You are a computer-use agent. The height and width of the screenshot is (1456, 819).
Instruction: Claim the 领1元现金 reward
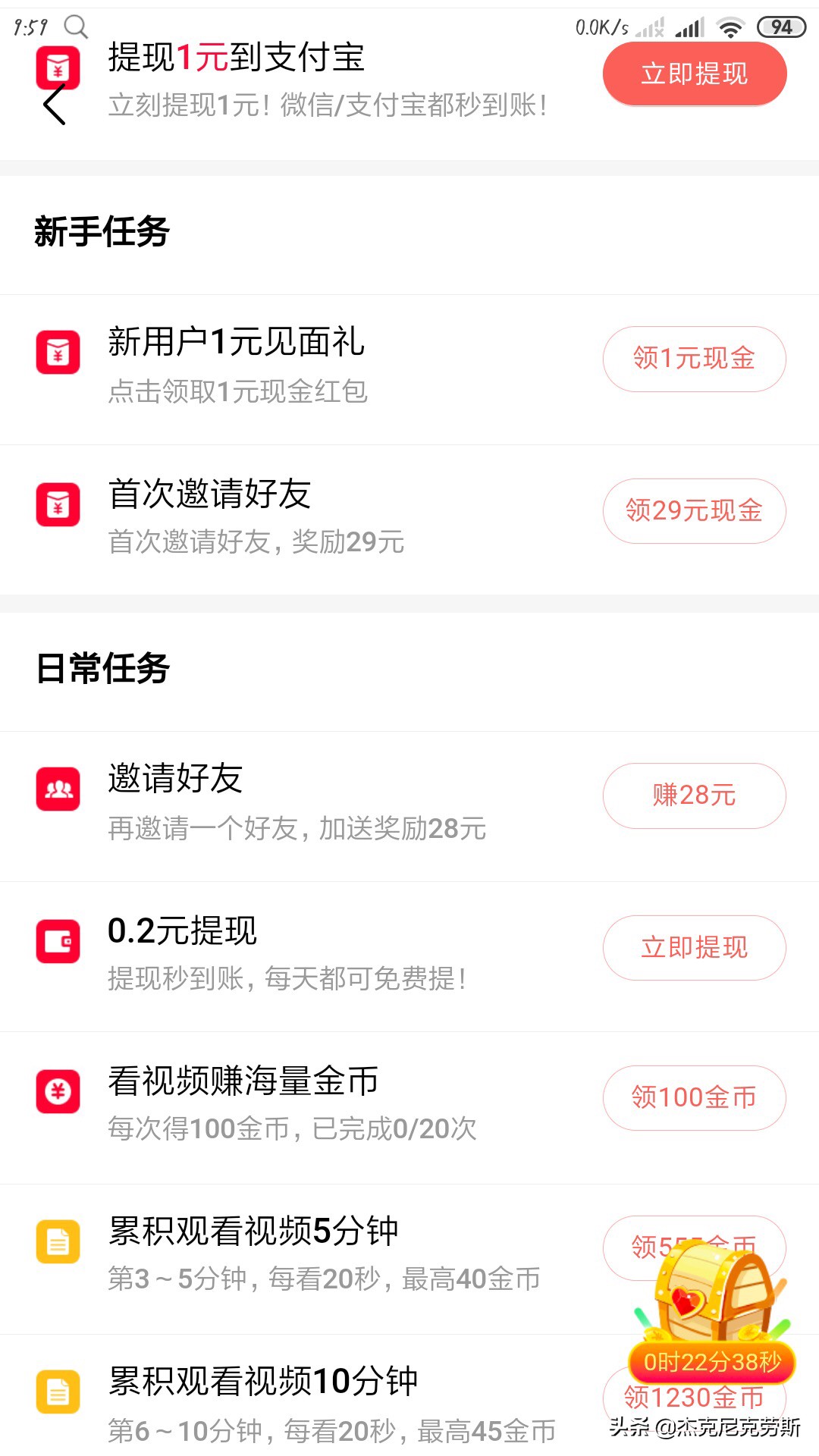pyautogui.click(x=694, y=359)
